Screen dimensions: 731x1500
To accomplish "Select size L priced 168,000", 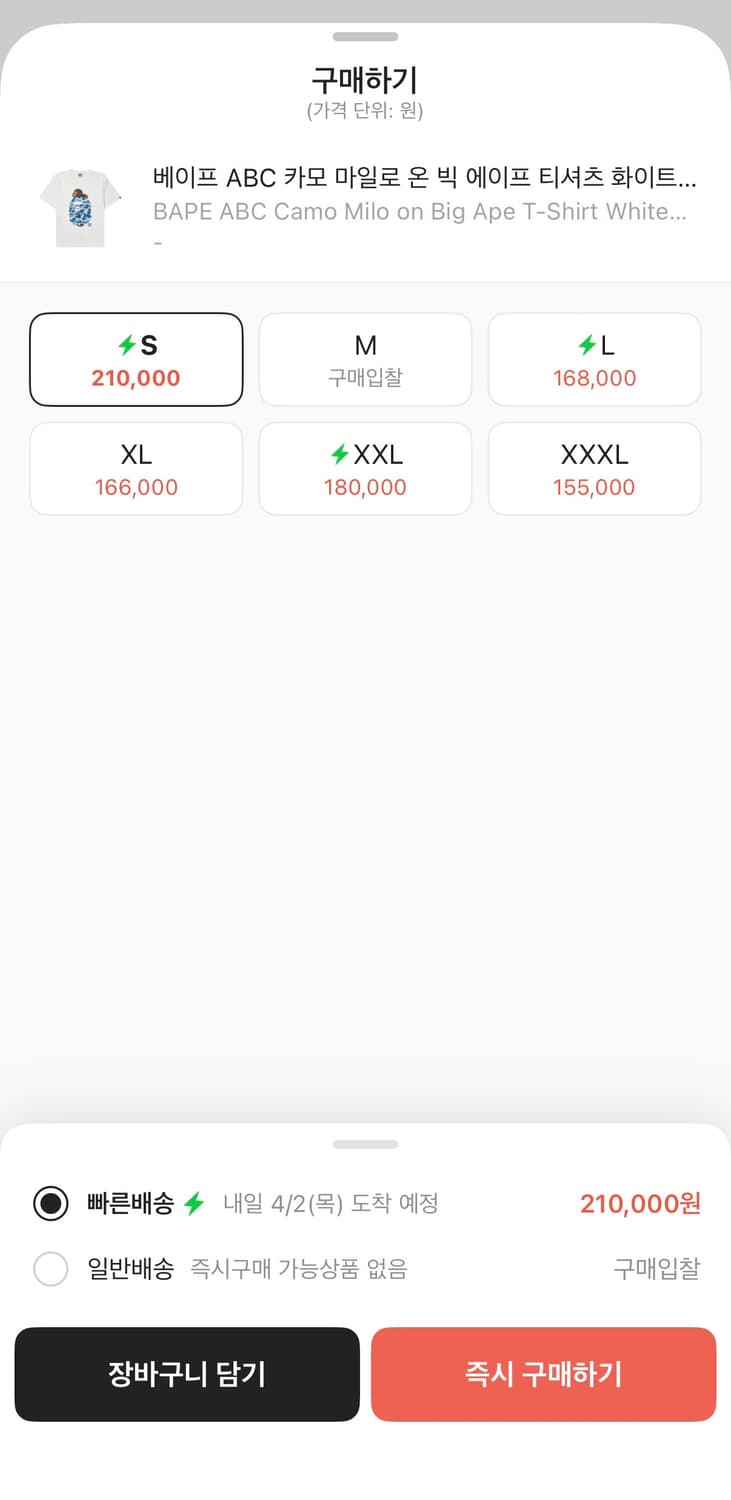I will [594, 359].
